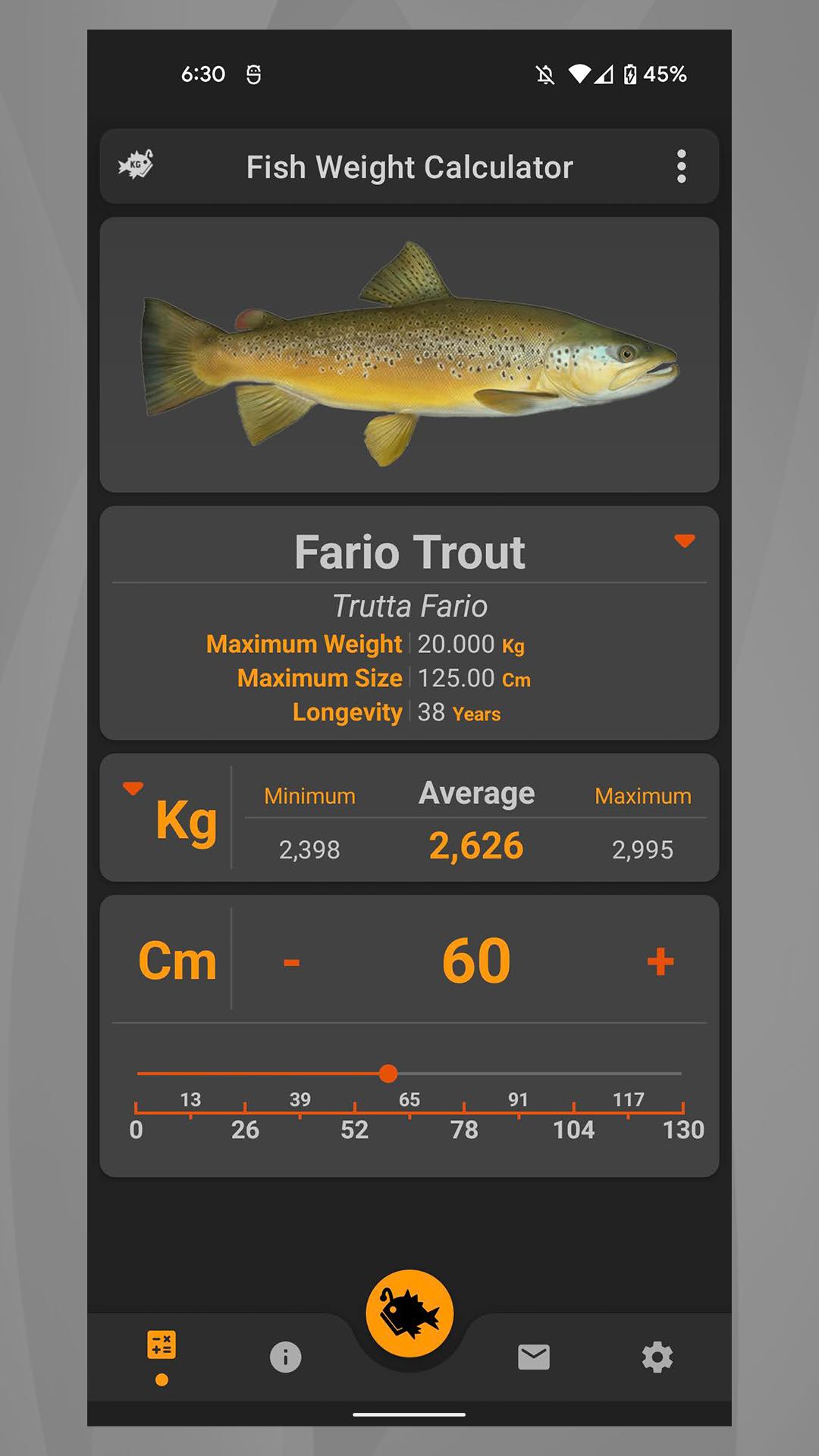This screenshot has height=1456, width=819.
Task: Open the Kg weight unit dropdown
Action: pos(133,789)
